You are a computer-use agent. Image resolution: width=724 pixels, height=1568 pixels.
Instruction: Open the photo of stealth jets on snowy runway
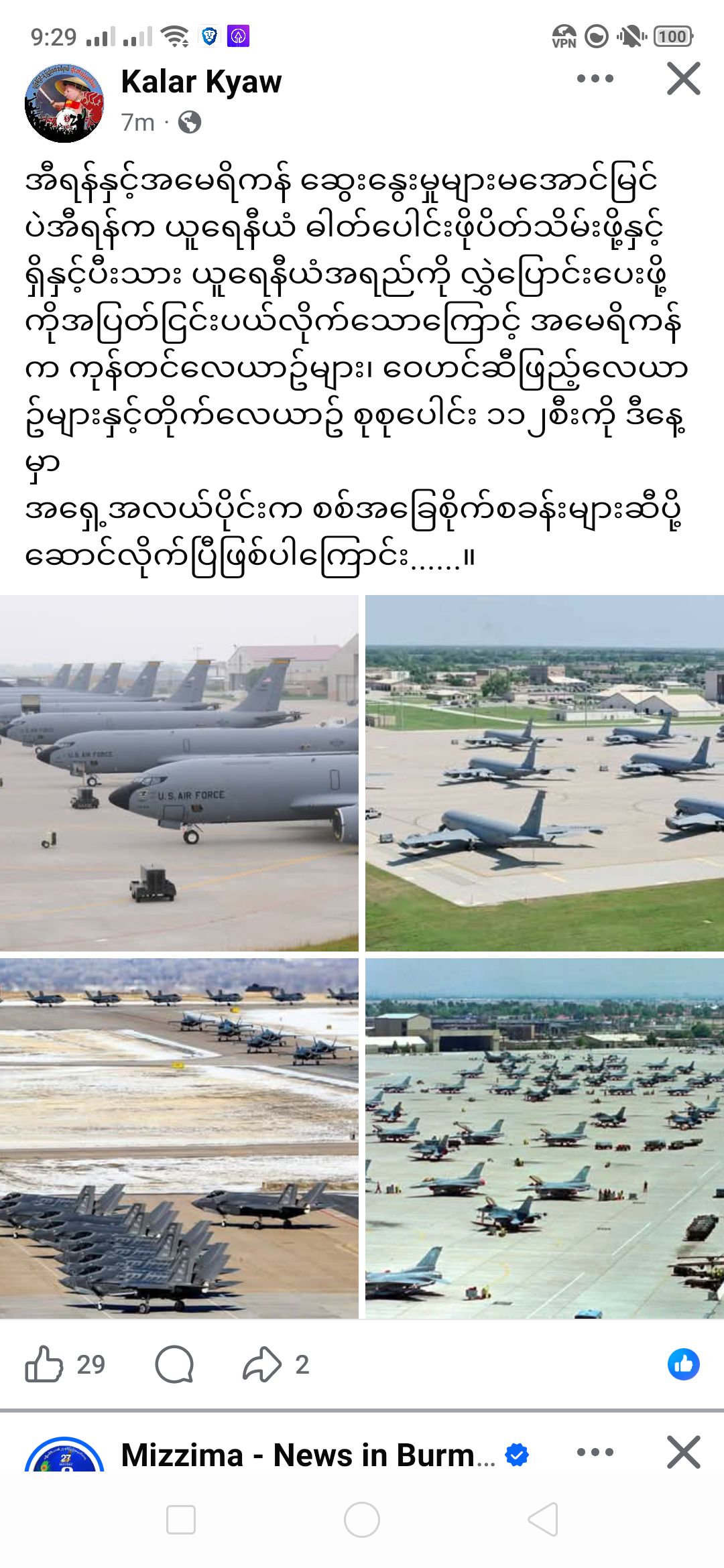tap(179, 1138)
